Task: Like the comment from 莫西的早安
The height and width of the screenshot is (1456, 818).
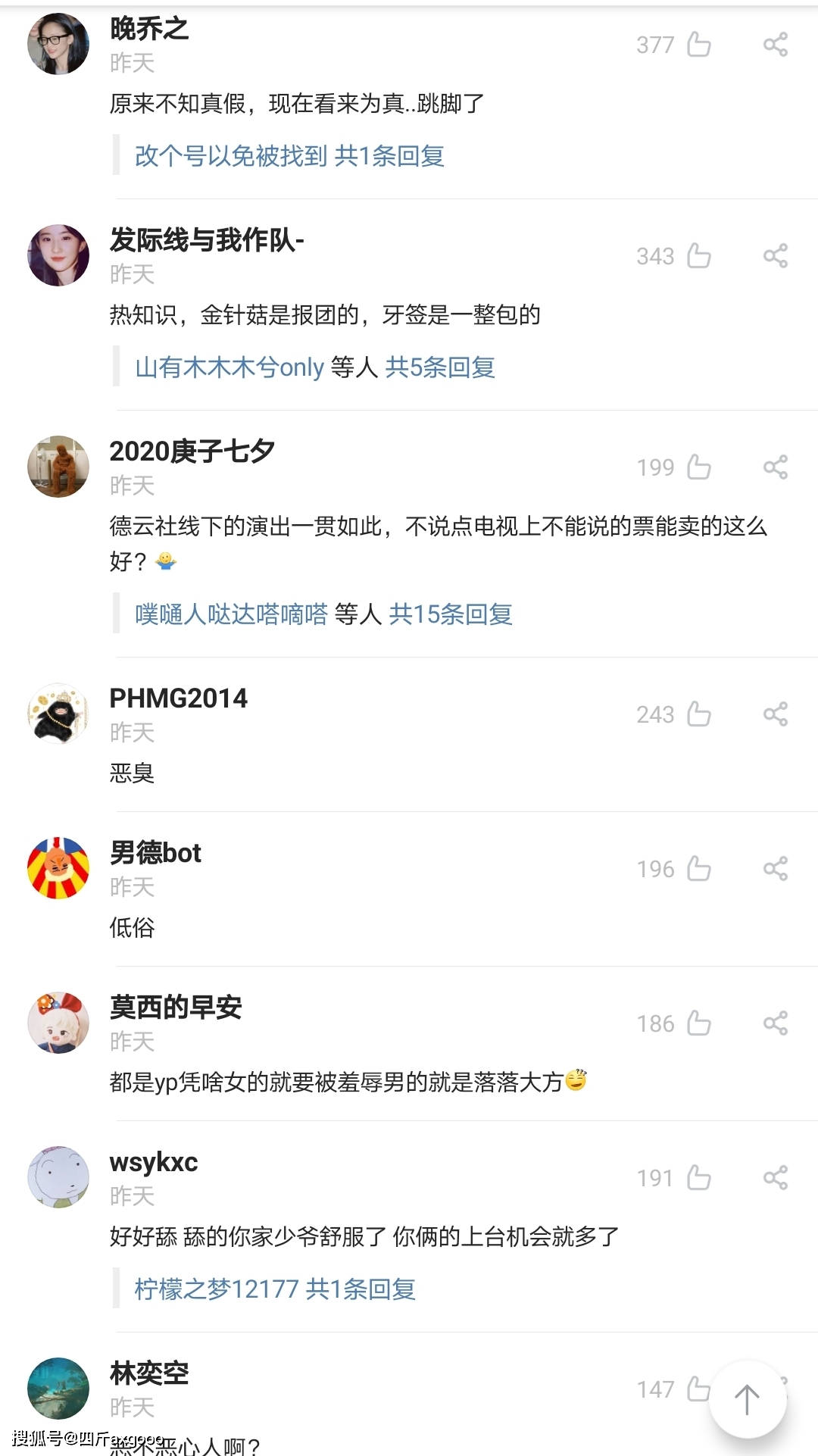Action: 698,1023
